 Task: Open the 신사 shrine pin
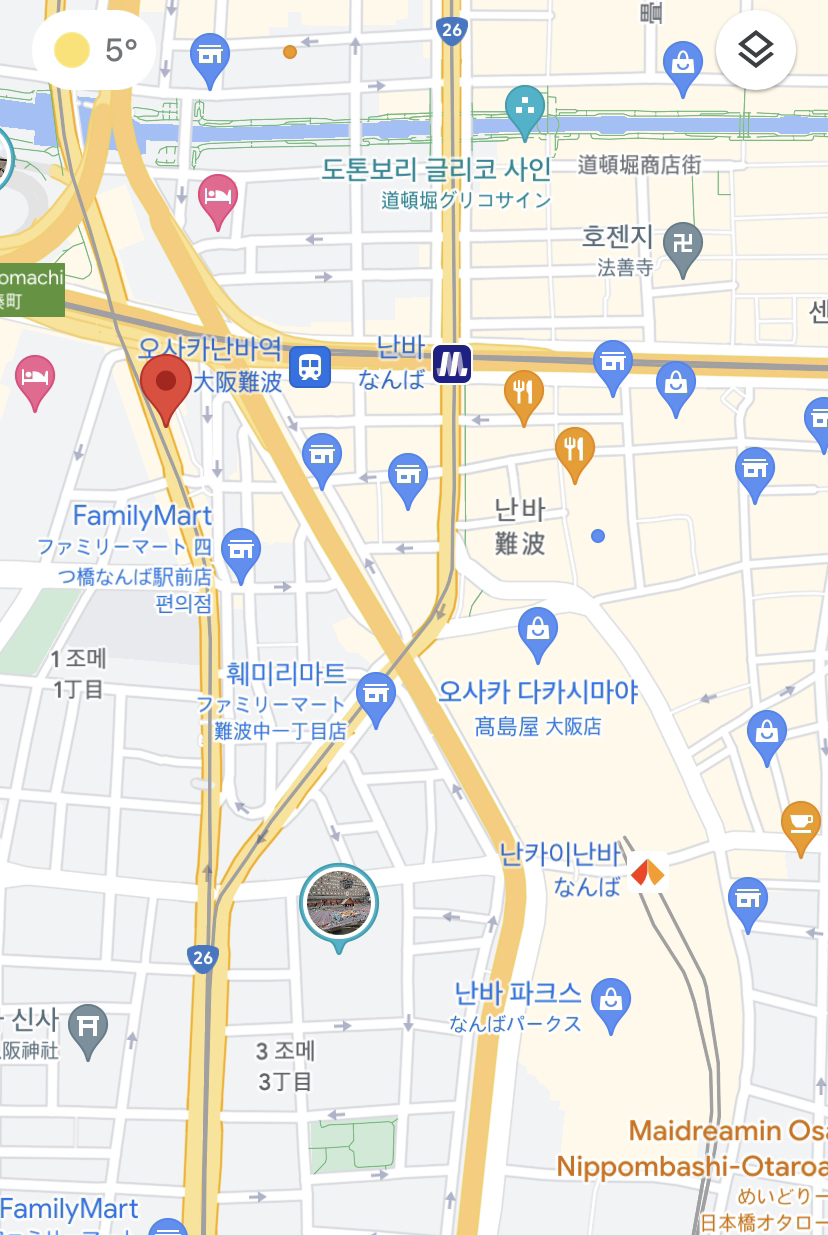coord(88,1029)
